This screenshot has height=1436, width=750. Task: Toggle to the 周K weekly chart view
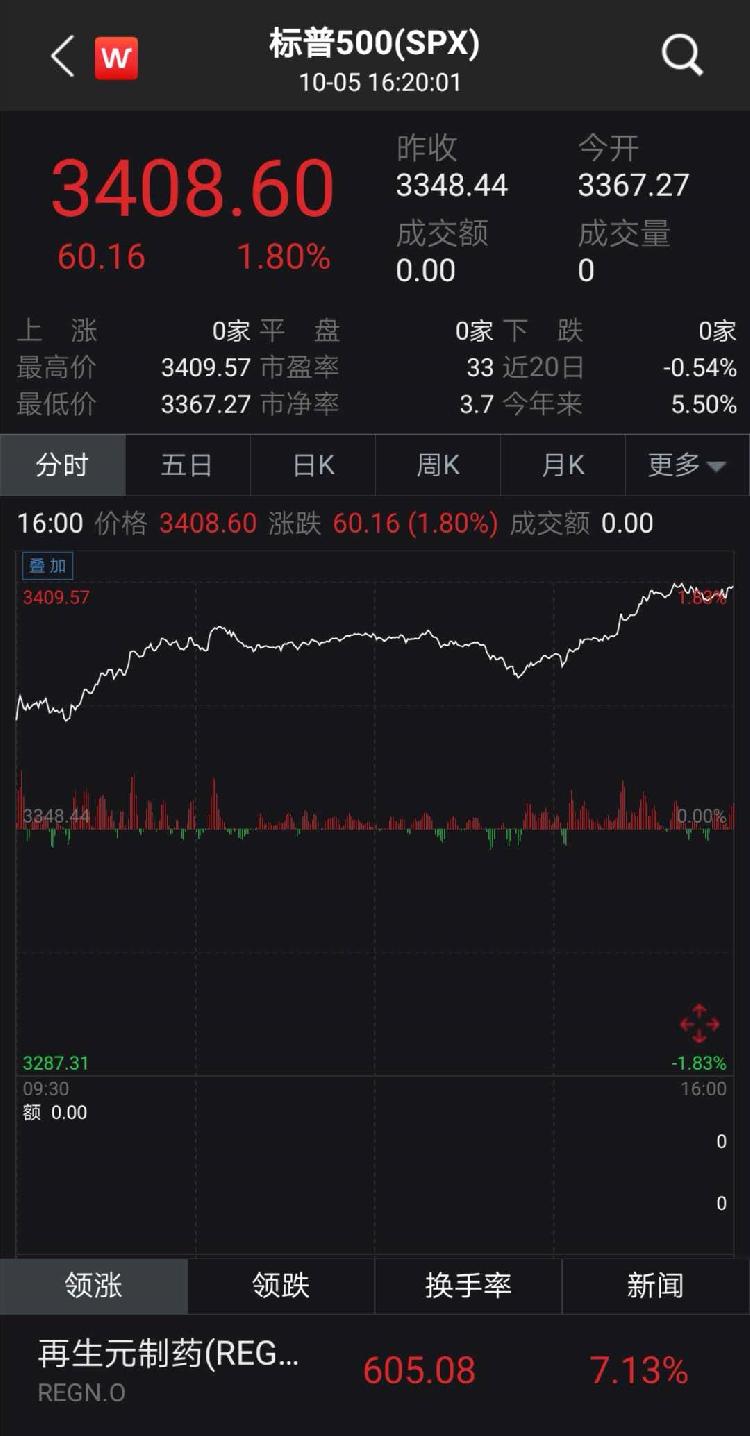437,465
